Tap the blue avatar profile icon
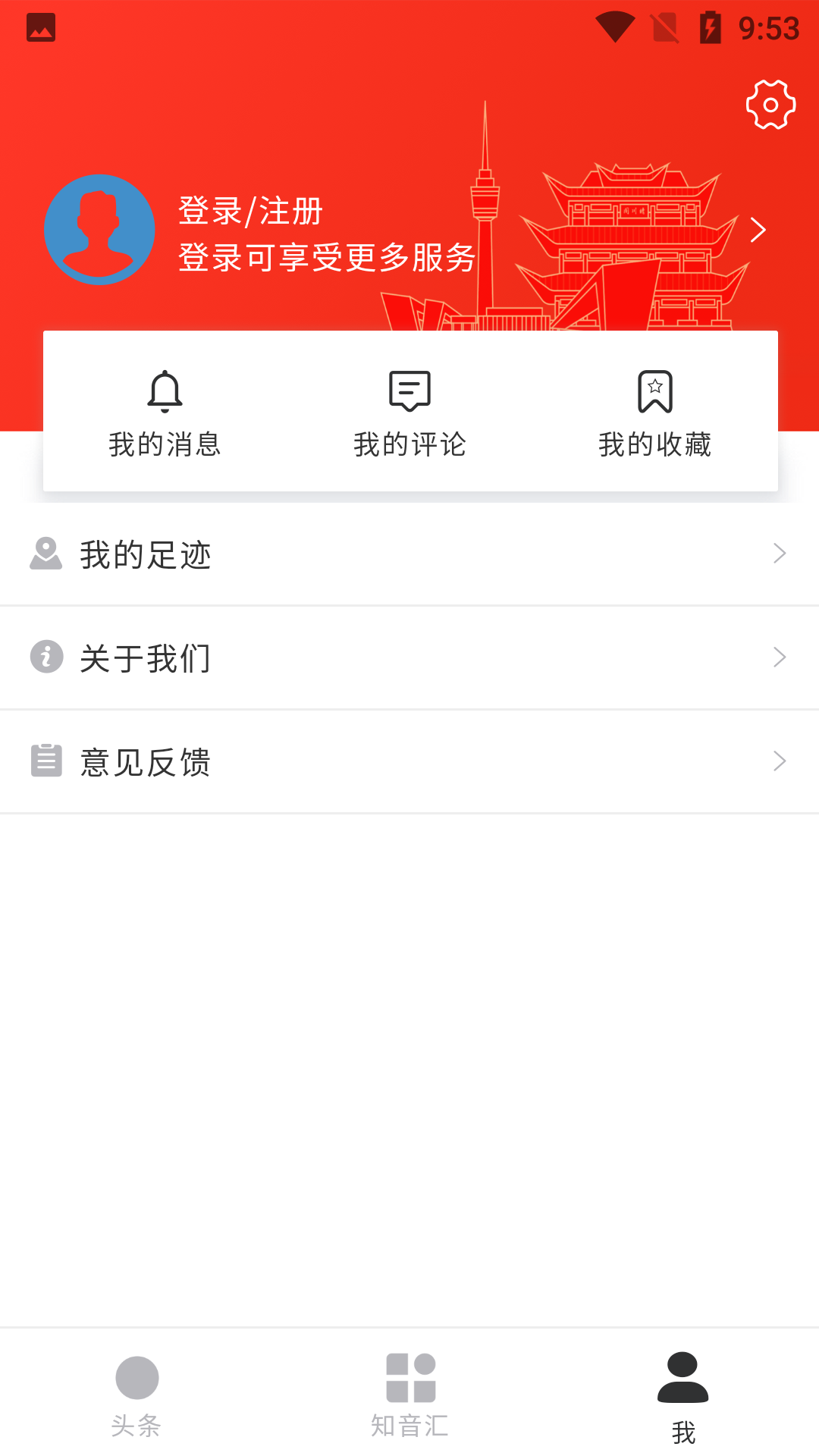The width and height of the screenshot is (819, 1456). click(x=99, y=229)
